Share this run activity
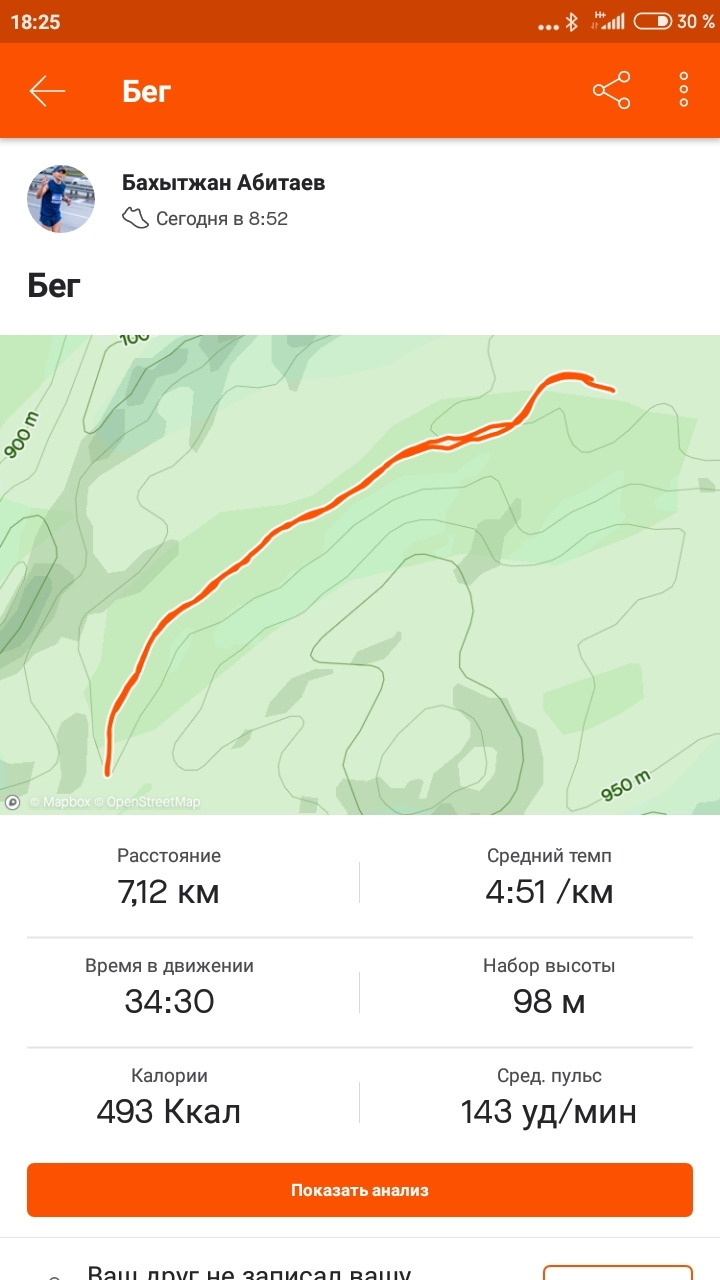The width and height of the screenshot is (720, 1280). 611,91
